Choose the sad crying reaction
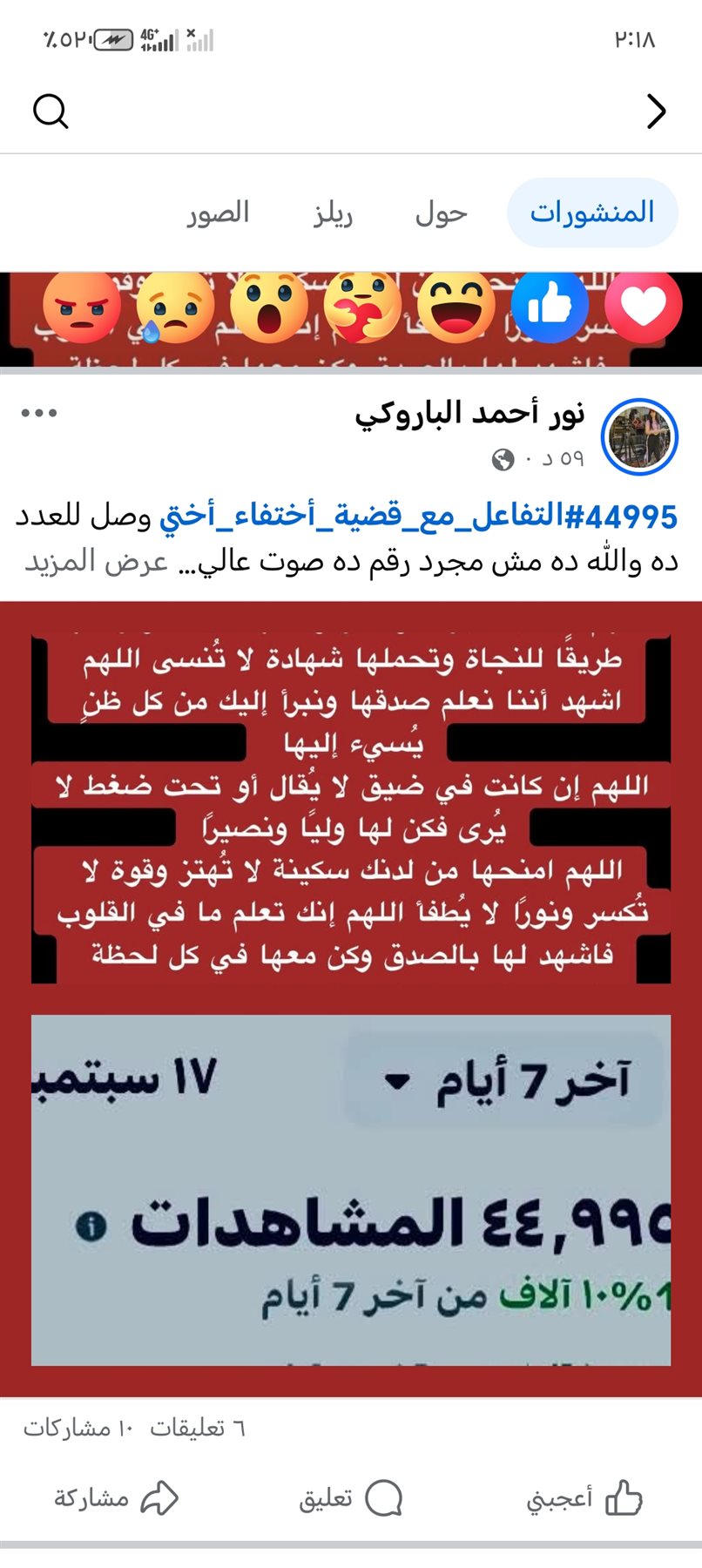Screen dimensions: 702x1568 tap(175, 307)
